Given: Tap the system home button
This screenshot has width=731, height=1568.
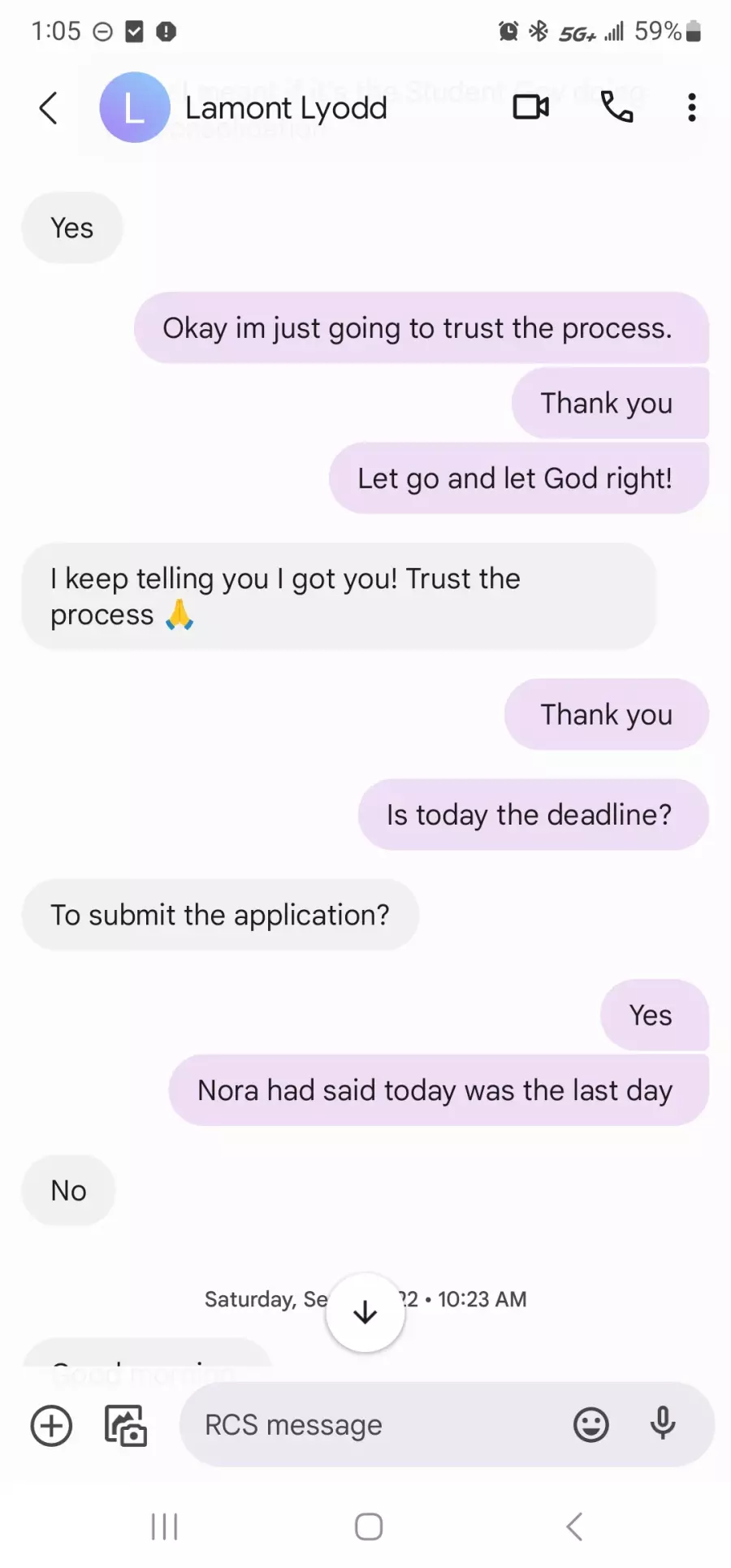Looking at the screenshot, I should click(369, 1527).
